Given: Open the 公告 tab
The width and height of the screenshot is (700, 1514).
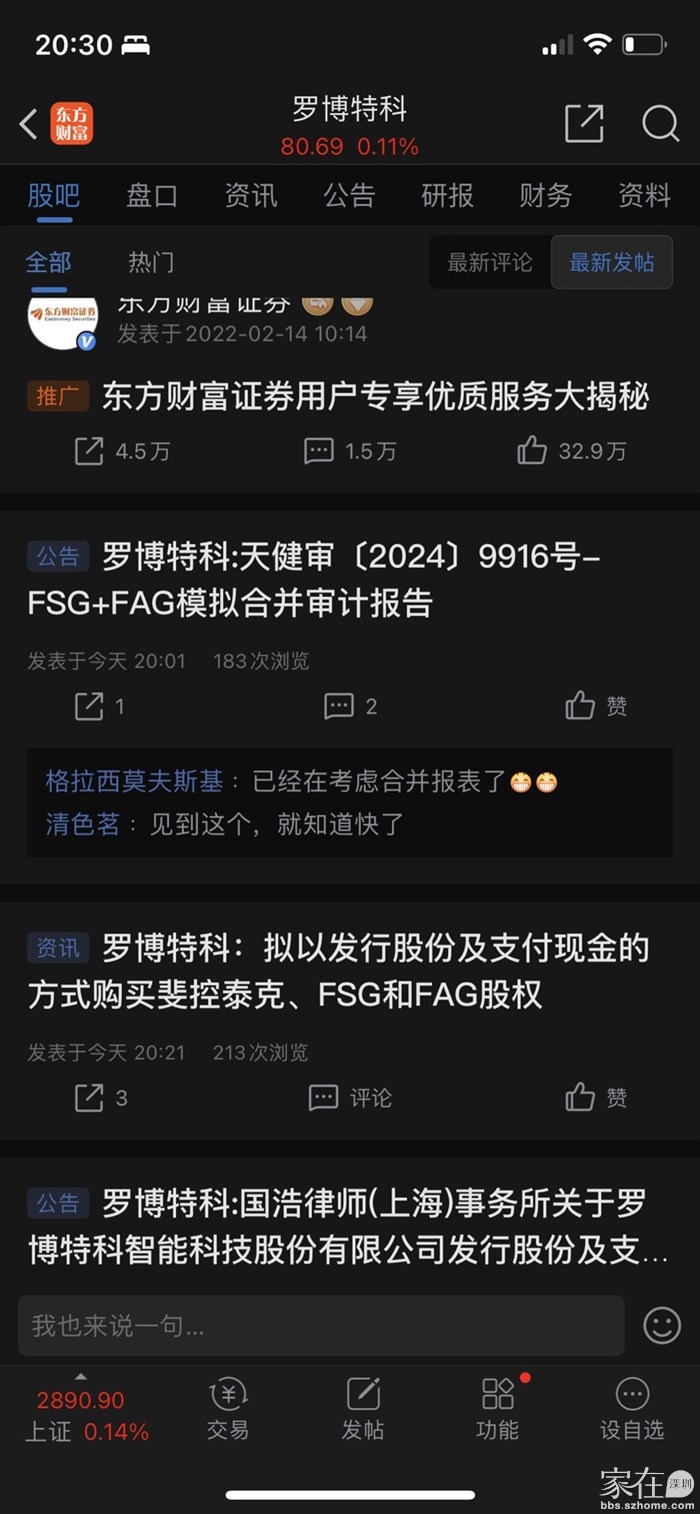Looking at the screenshot, I should (349, 196).
